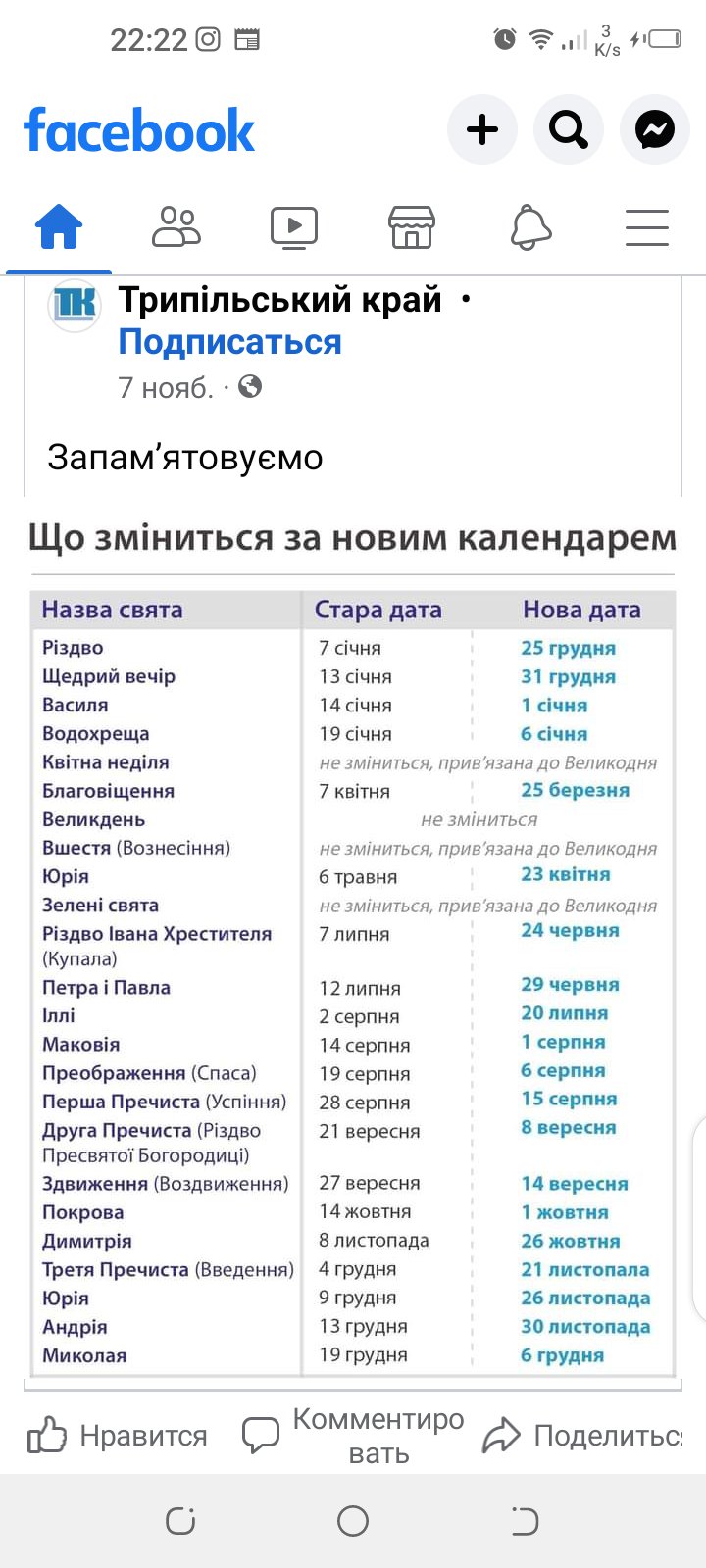
Task: Like the post with Нравится
Action: (118, 1436)
